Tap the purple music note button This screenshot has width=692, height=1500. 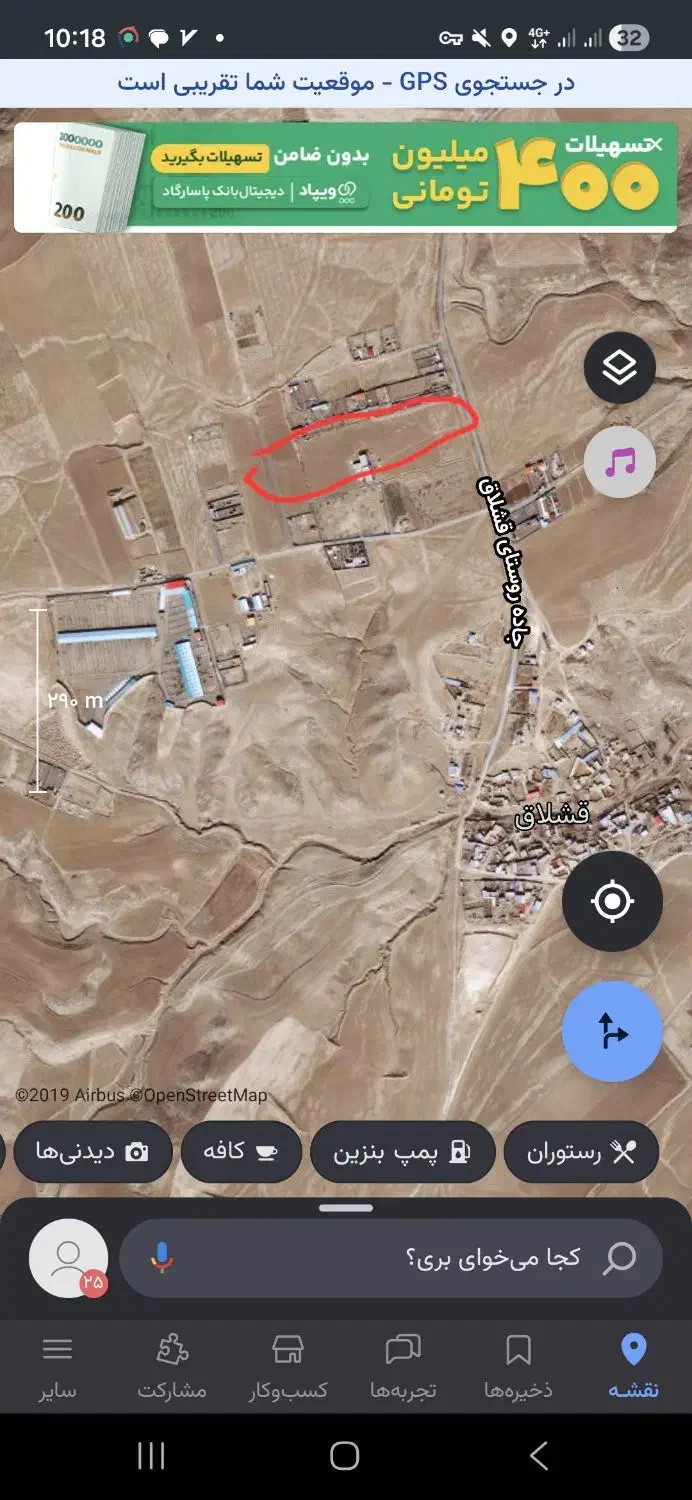click(620, 462)
